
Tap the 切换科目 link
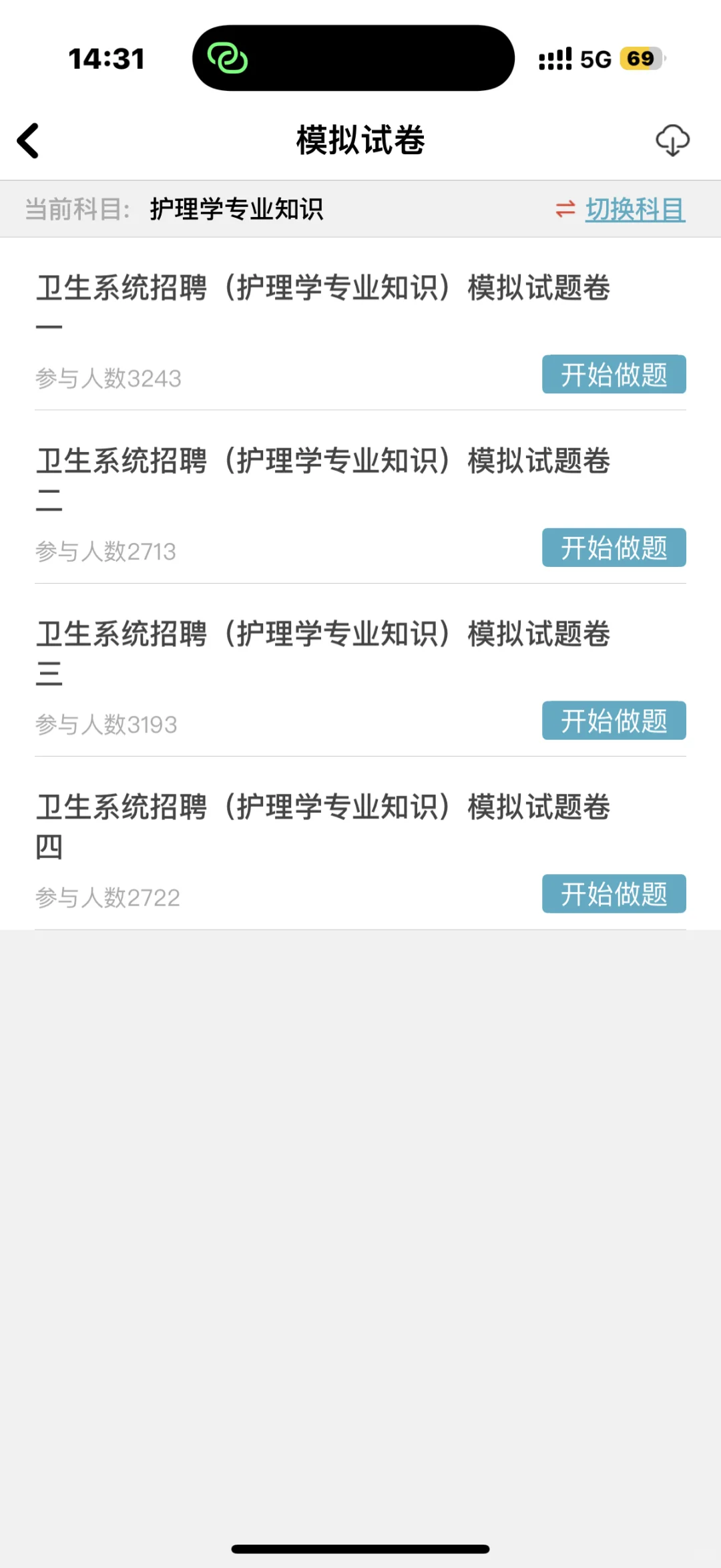click(x=634, y=209)
